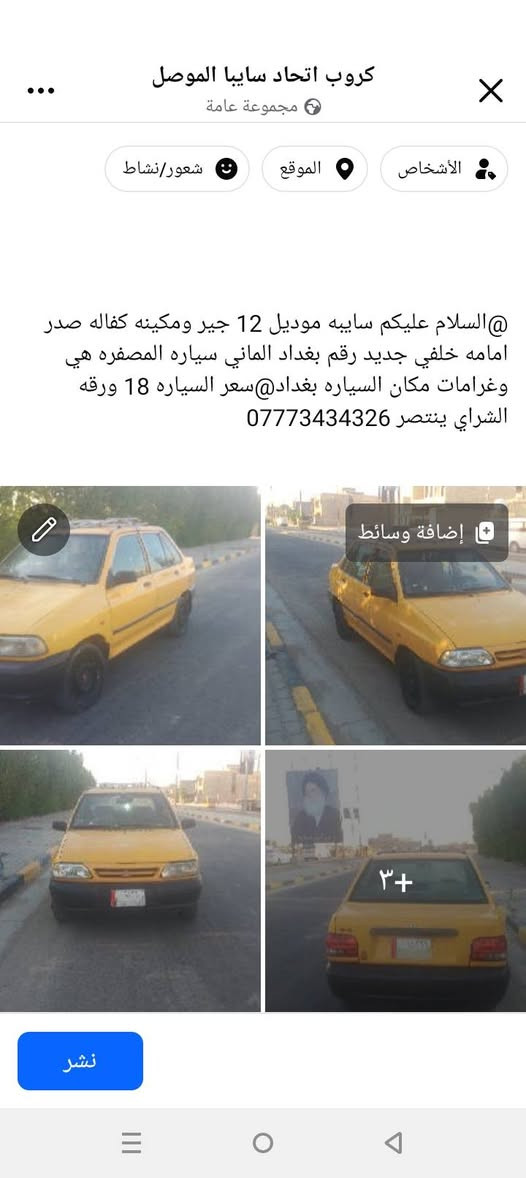
Task: Publish the post with نشر button
Action: (80, 1061)
